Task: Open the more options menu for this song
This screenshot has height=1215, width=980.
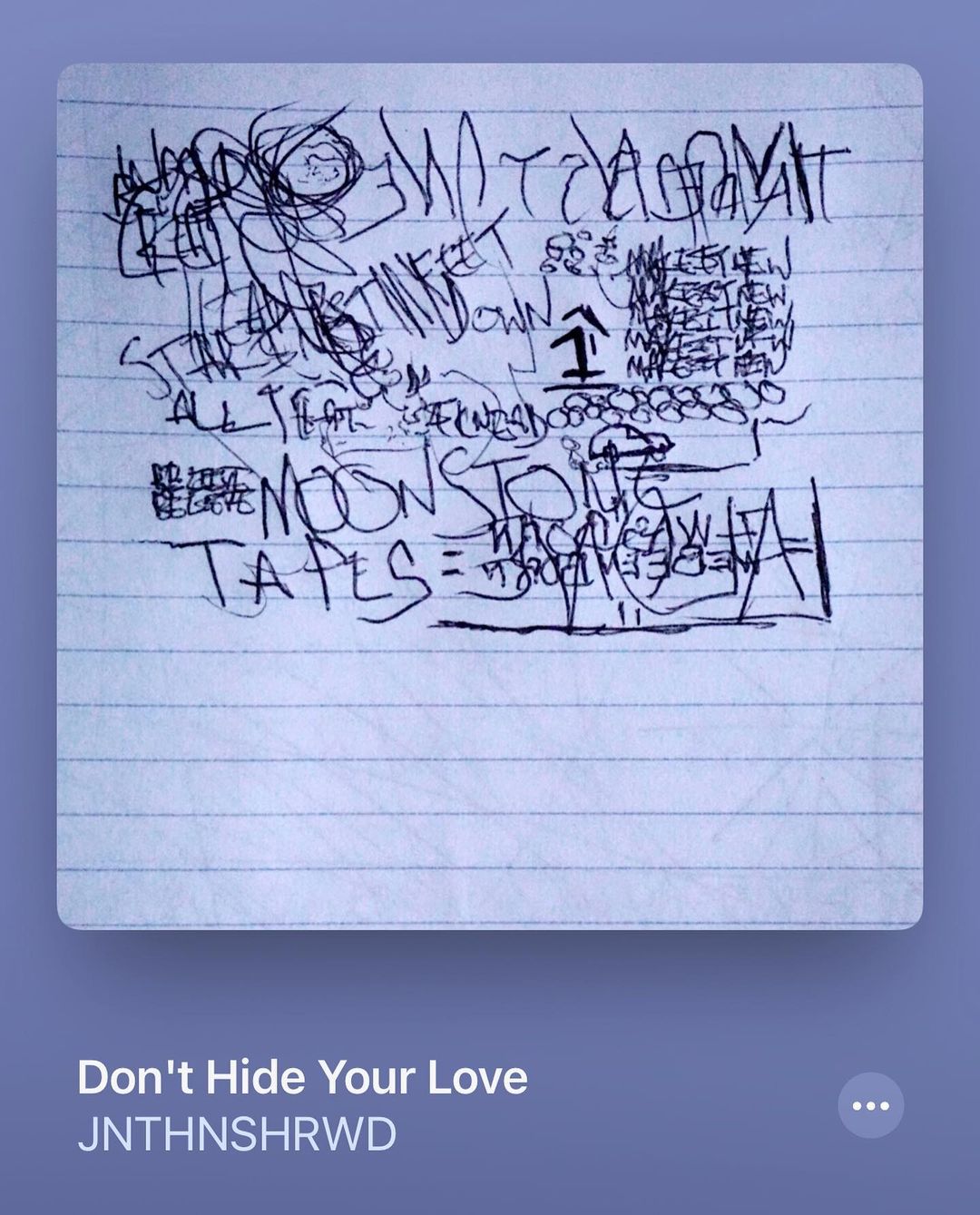Action: [870, 1105]
